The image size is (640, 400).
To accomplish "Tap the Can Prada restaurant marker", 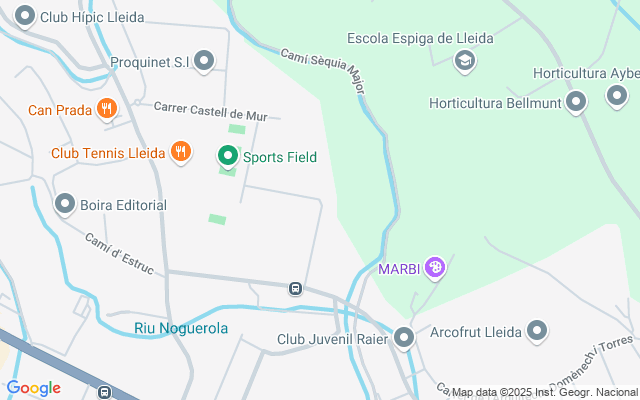I will 106,109.
